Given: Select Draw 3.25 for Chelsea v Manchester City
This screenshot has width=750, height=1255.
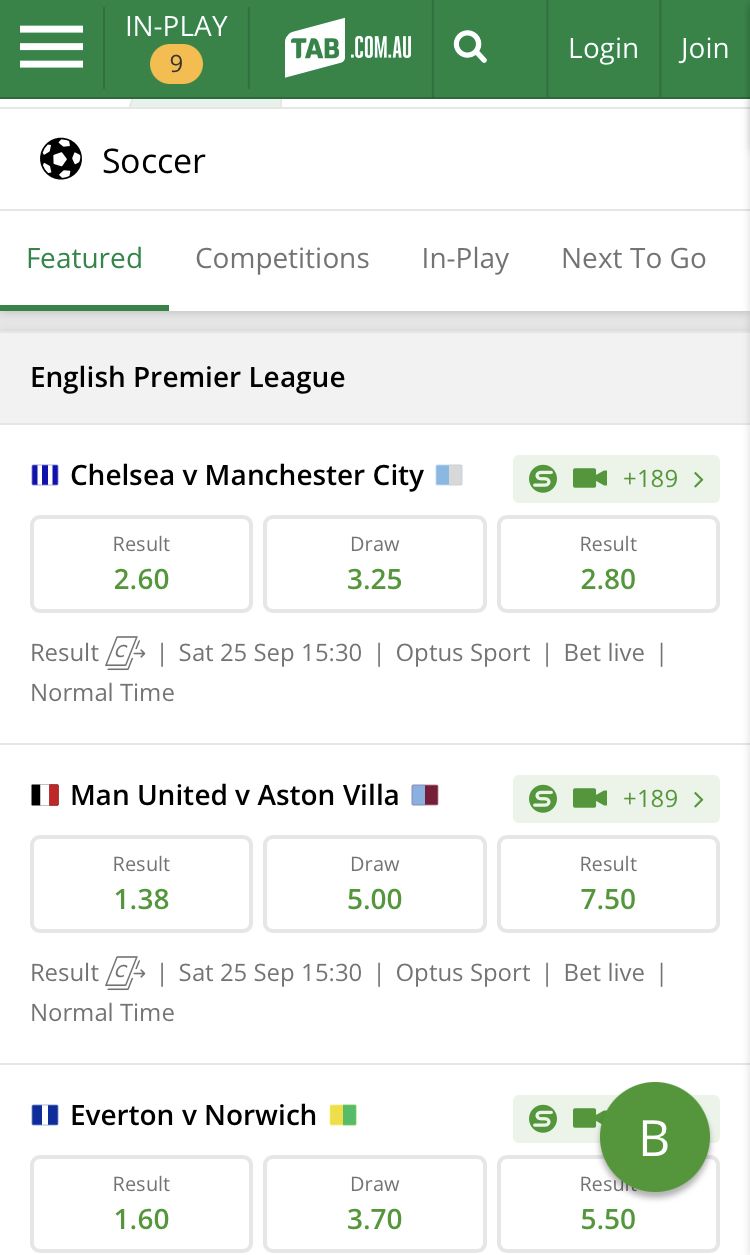Looking at the screenshot, I should click(x=375, y=563).
